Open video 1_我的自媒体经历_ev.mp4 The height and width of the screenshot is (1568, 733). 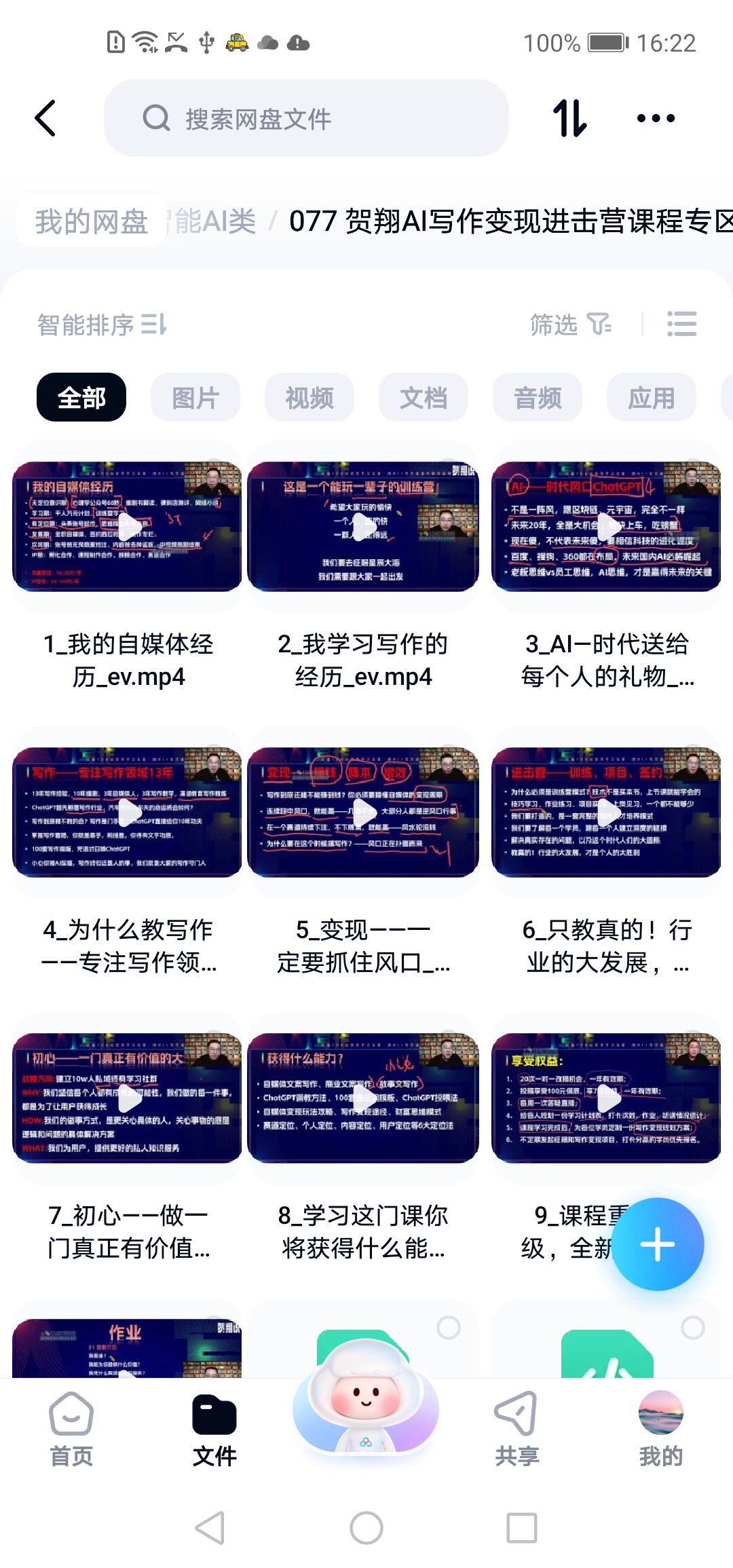point(128,527)
